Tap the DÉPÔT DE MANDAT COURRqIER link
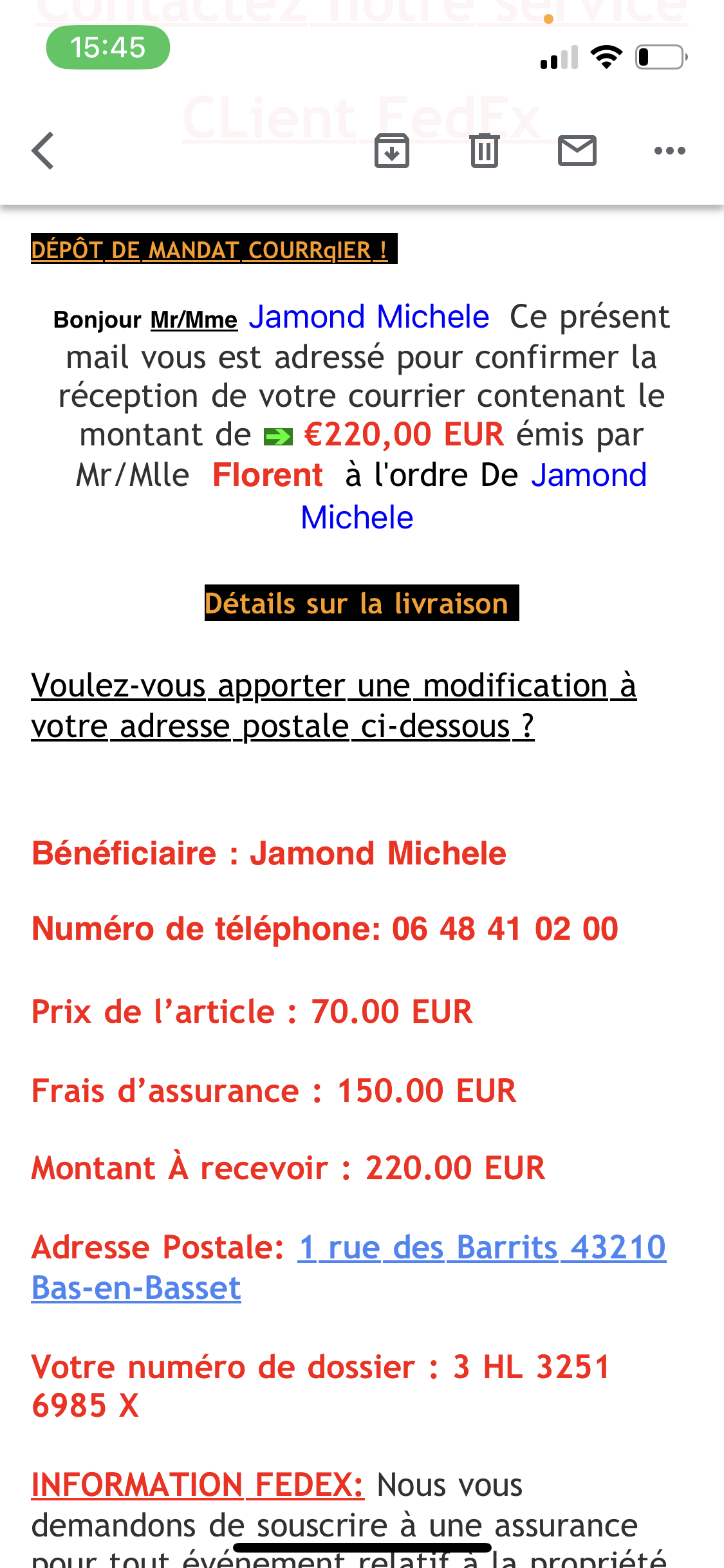Screen dimensions: 724x1568 (210, 250)
